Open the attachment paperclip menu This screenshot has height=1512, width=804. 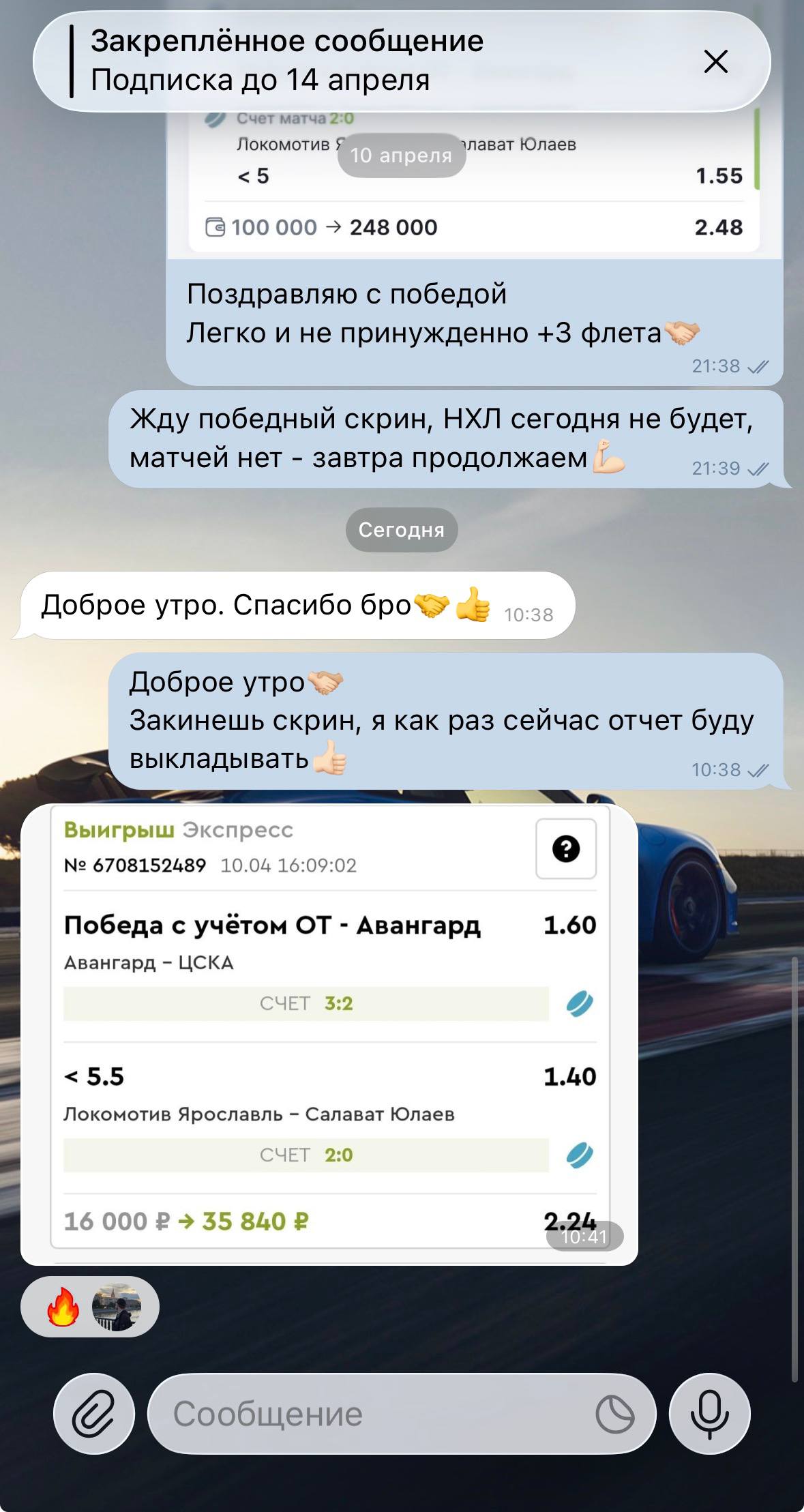coord(93,1413)
